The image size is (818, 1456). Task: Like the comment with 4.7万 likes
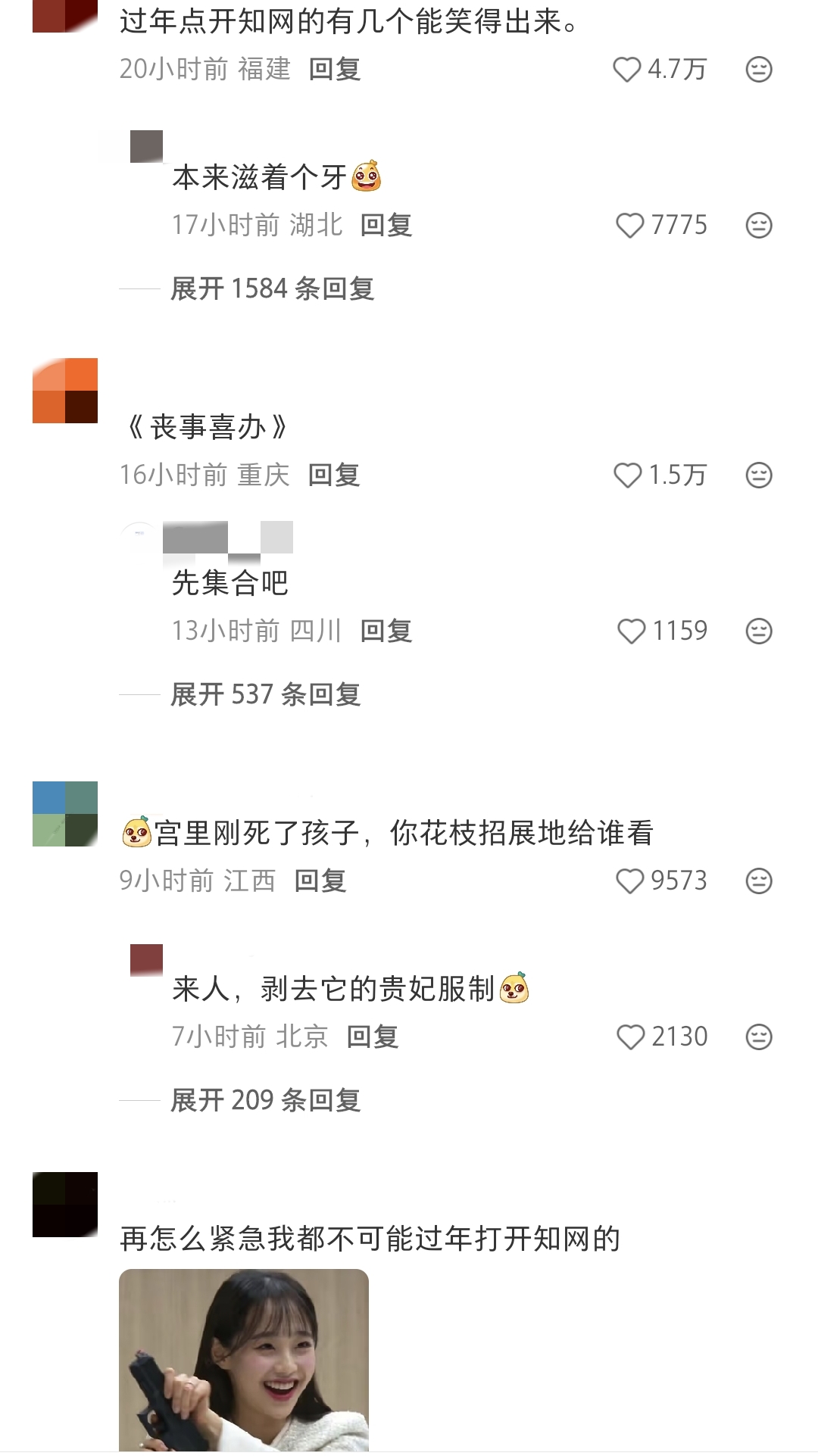(627, 70)
